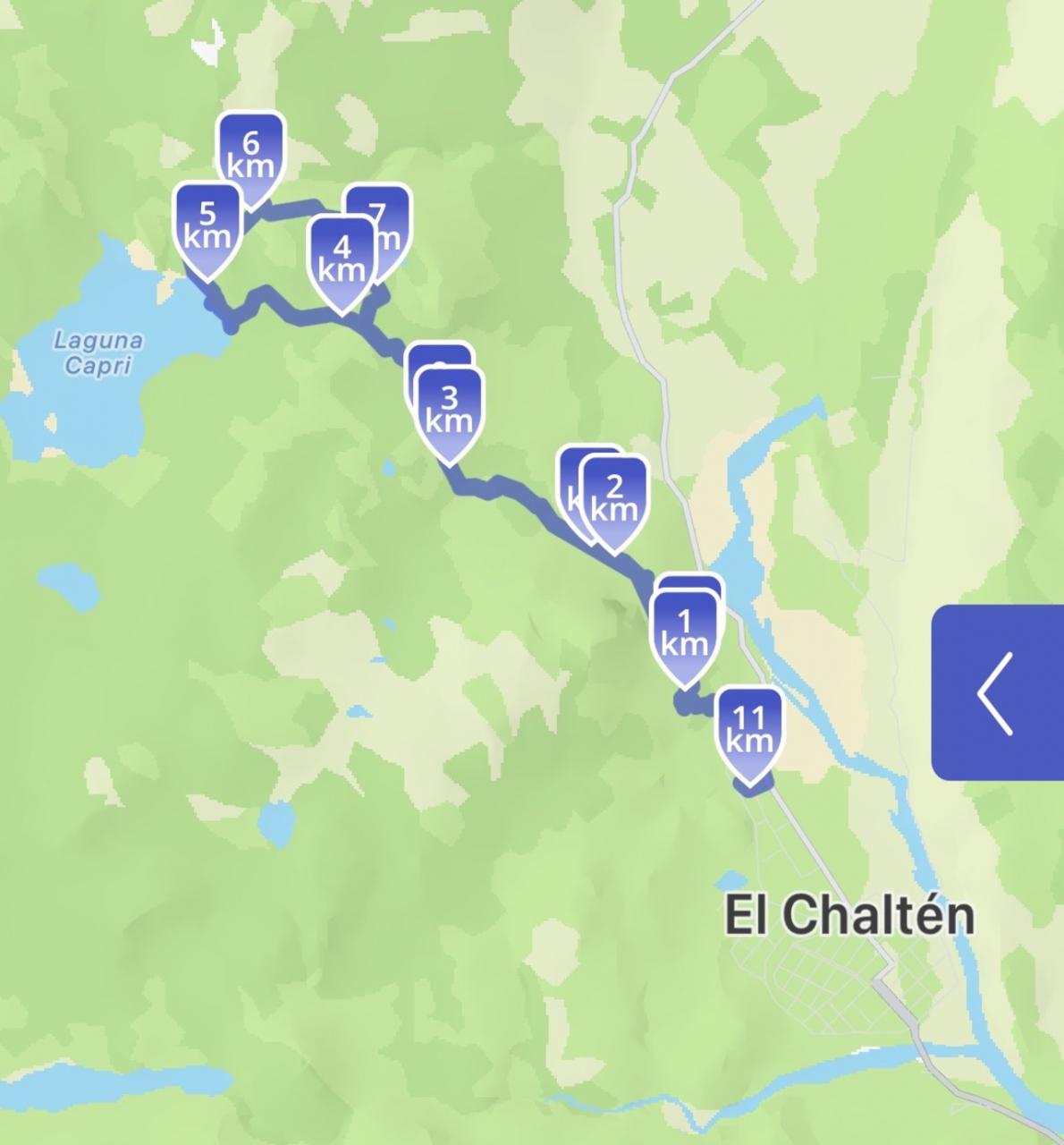
Task: Tap the 2 km route marker
Action: (614, 498)
